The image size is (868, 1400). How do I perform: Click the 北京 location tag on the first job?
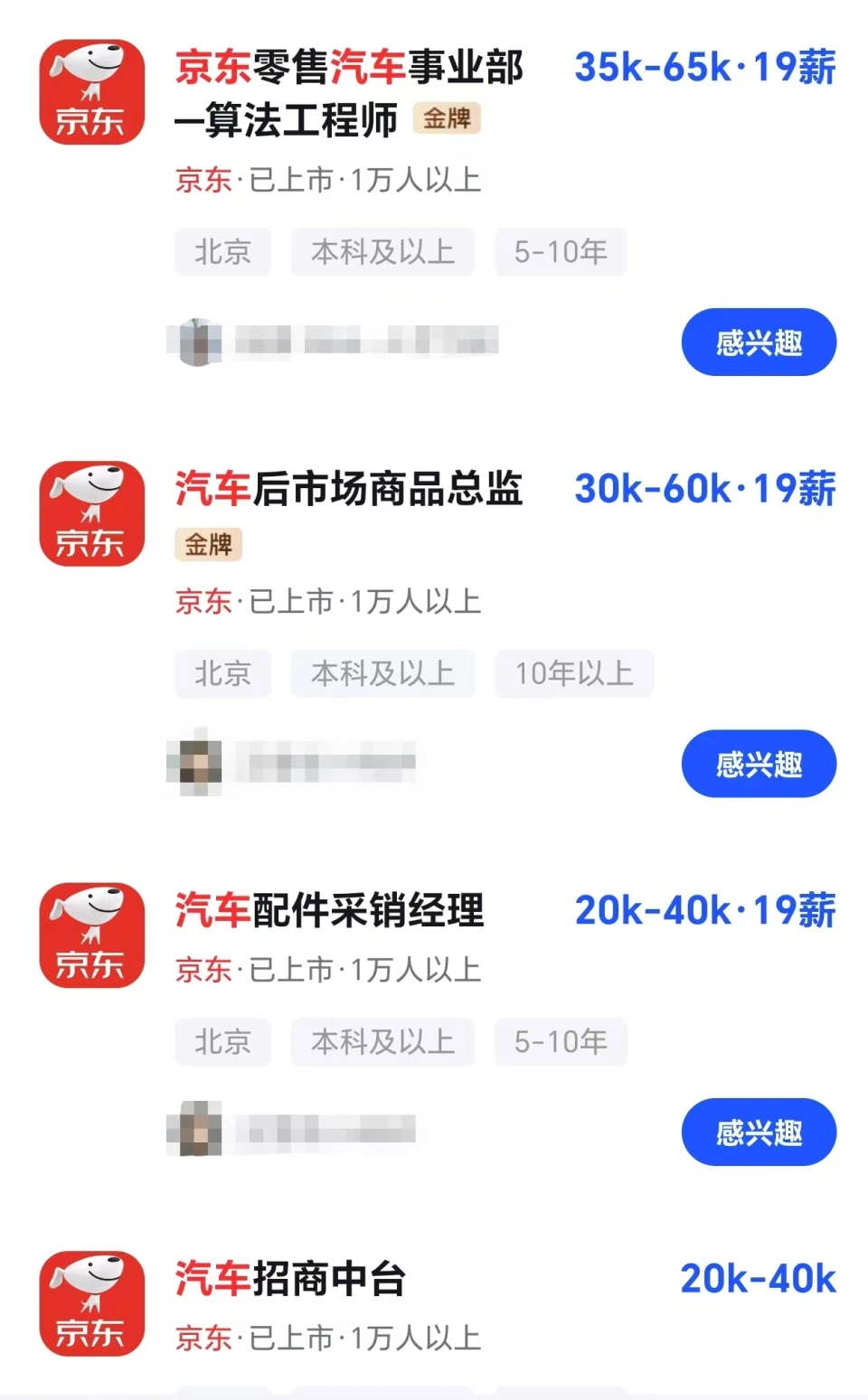222,252
